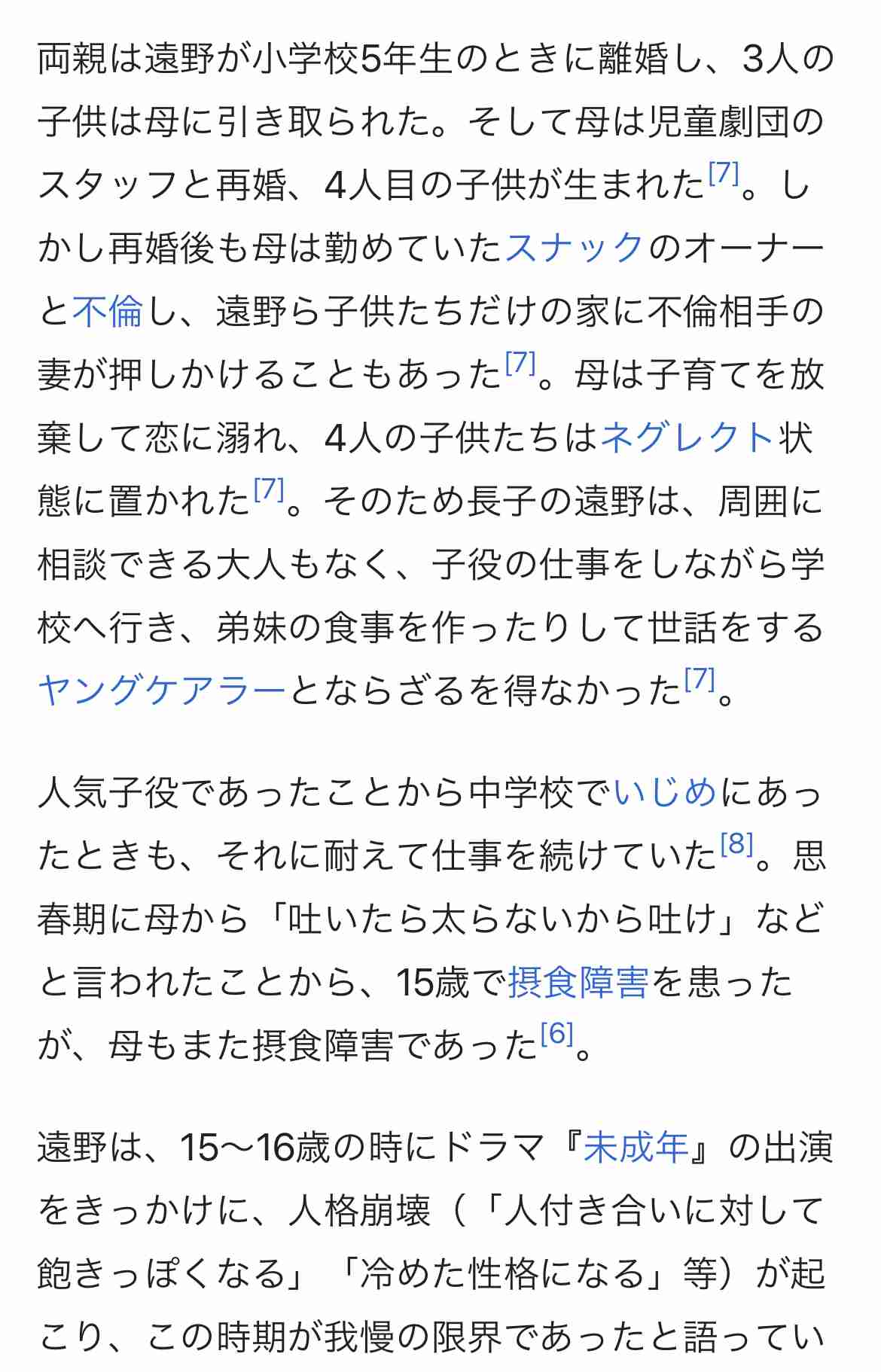The height and width of the screenshot is (1372, 881).
Task: Open citation [7] after 得なかった
Action: (x=699, y=680)
